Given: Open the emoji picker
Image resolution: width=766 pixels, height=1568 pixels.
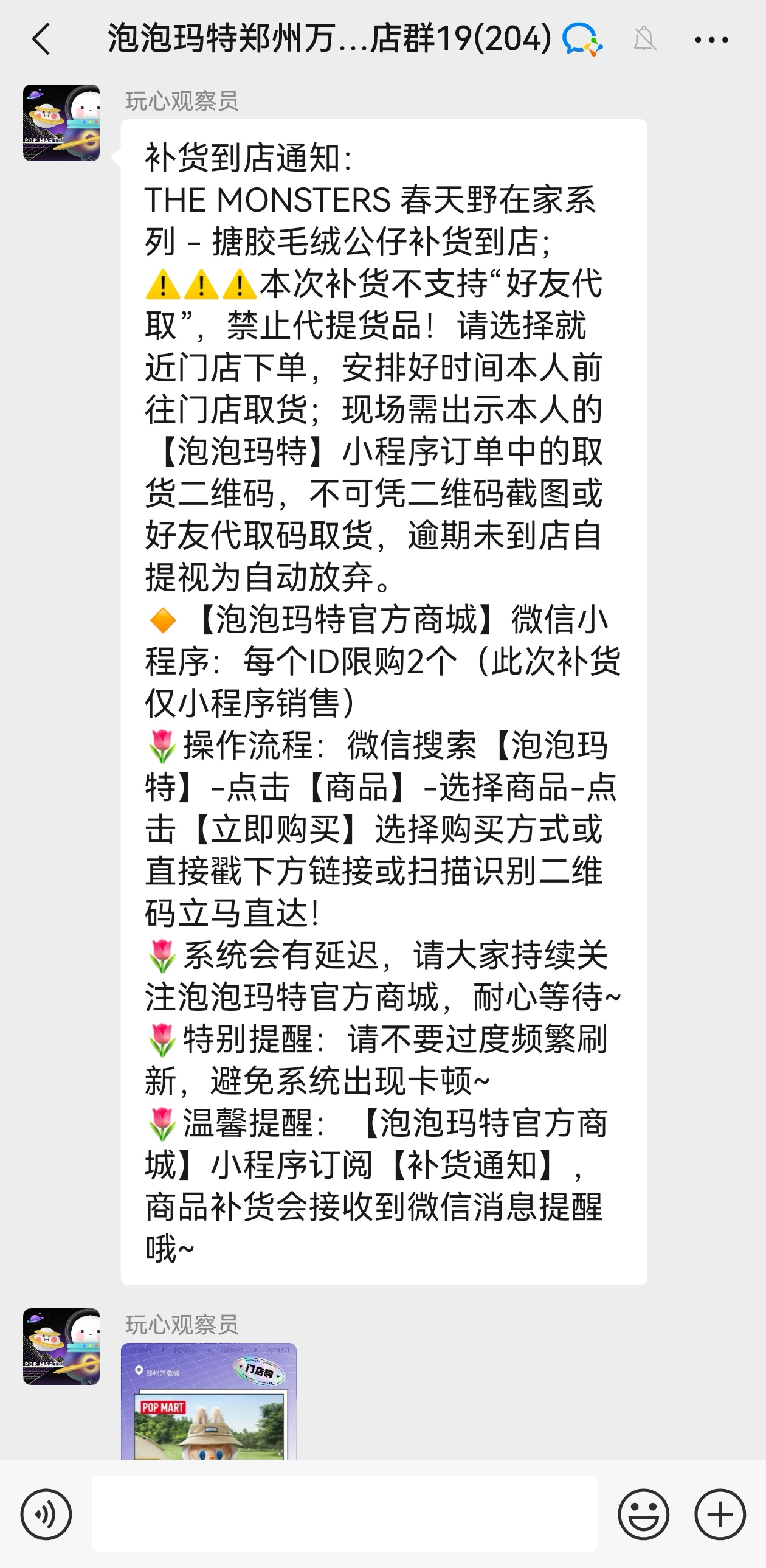Looking at the screenshot, I should click(643, 1514).
